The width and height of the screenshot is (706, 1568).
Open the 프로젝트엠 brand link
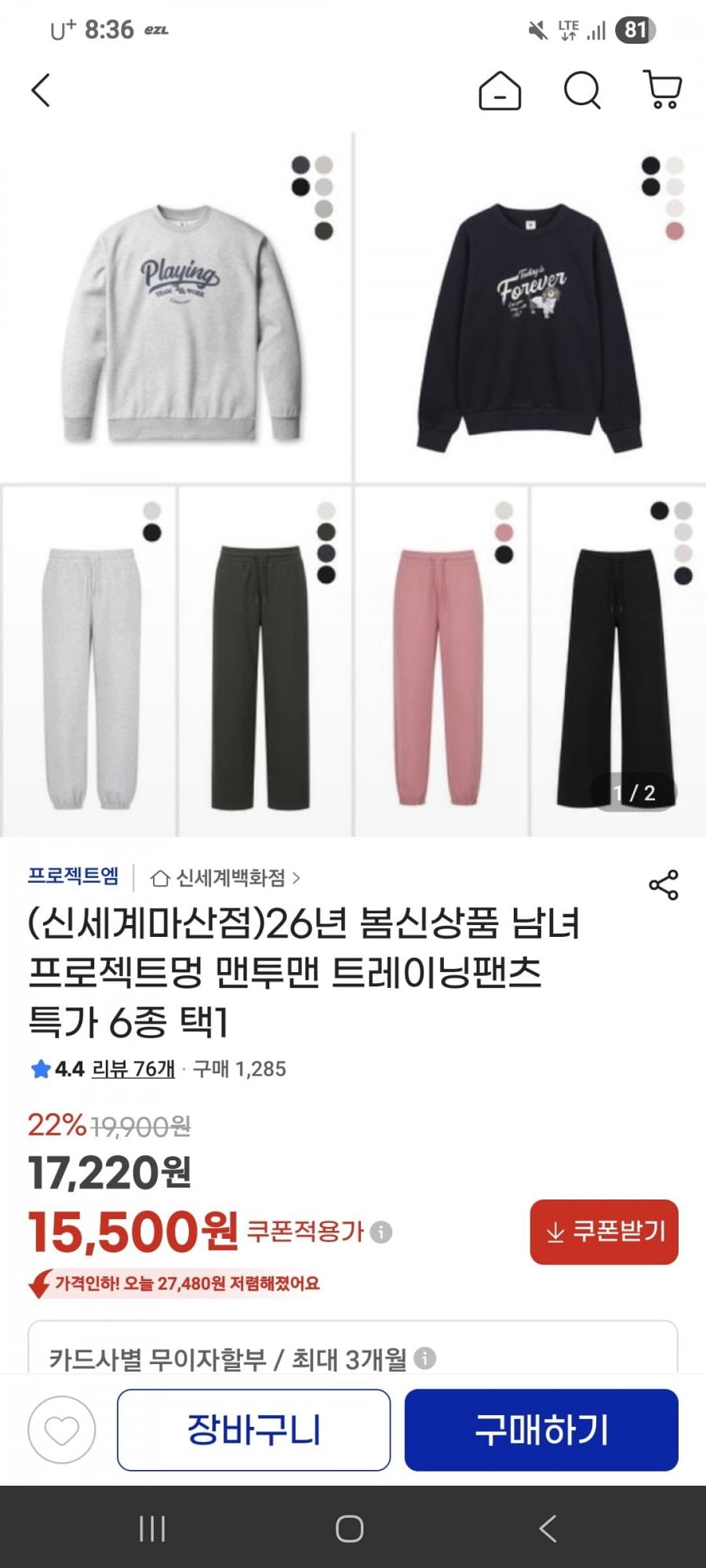pos(73,877)
